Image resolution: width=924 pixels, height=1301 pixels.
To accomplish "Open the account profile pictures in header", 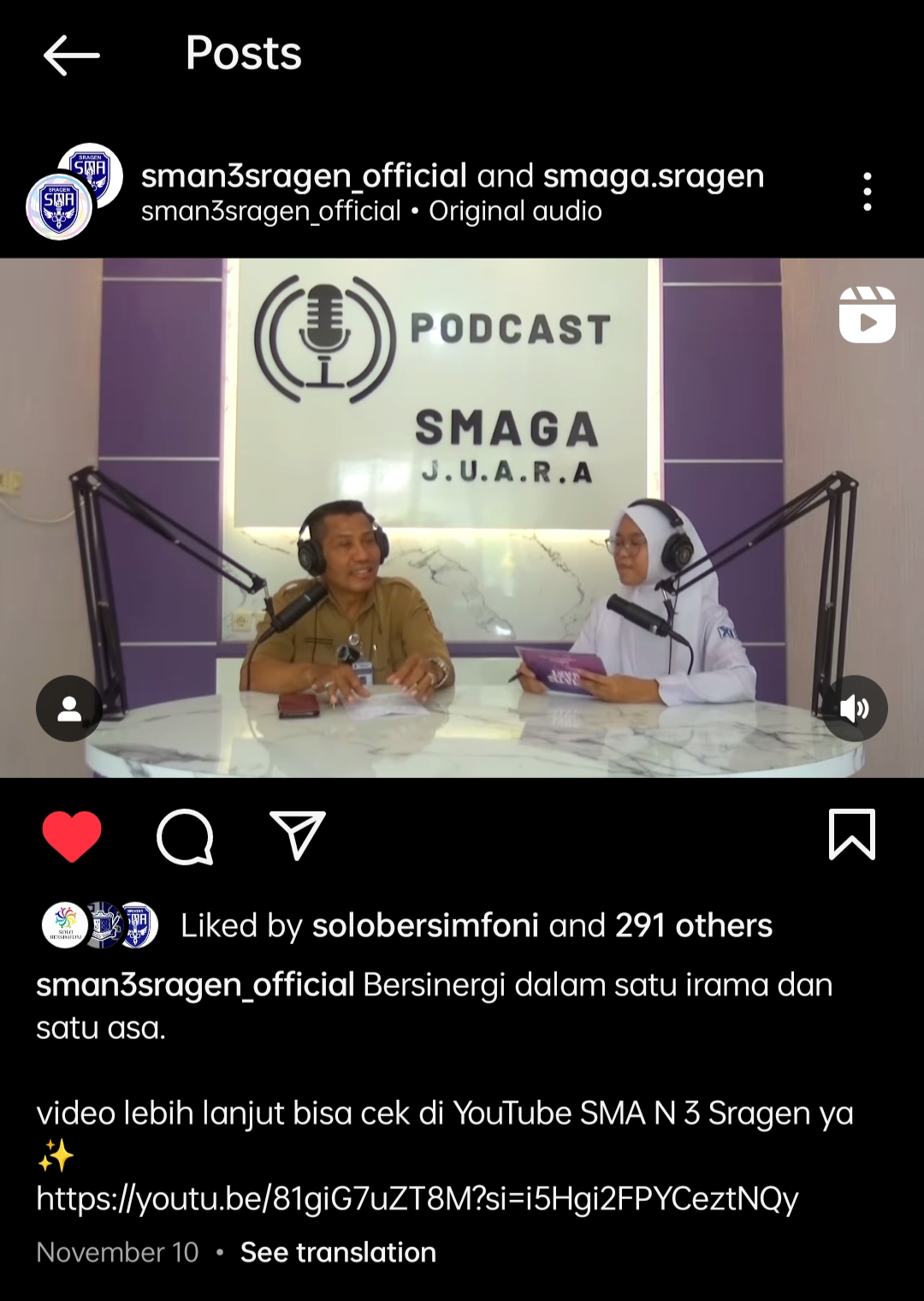I will pyautogui.click(x=74, y=191).
